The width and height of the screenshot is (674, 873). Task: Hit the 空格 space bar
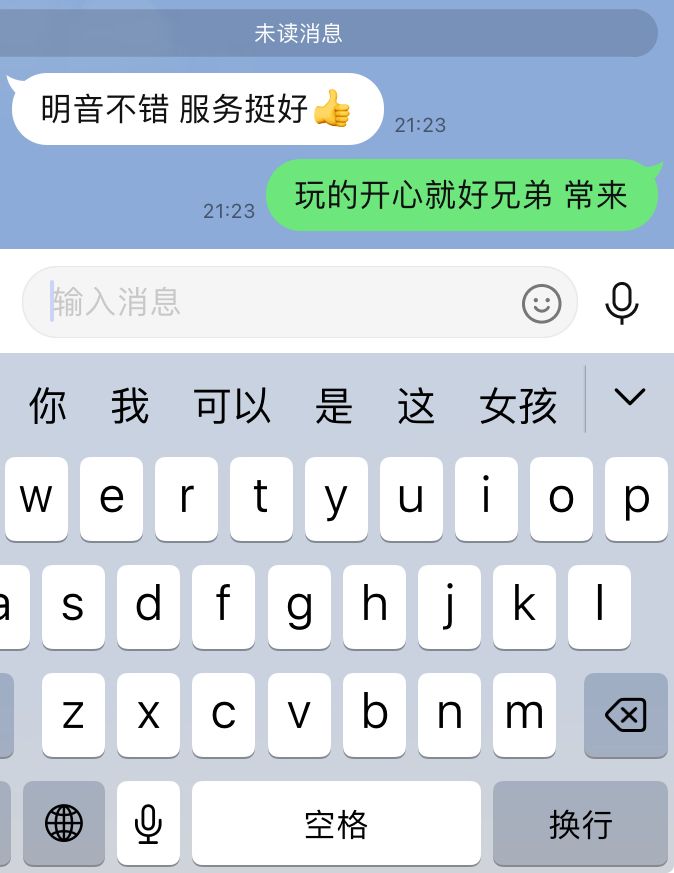click(x=336, y=824)
